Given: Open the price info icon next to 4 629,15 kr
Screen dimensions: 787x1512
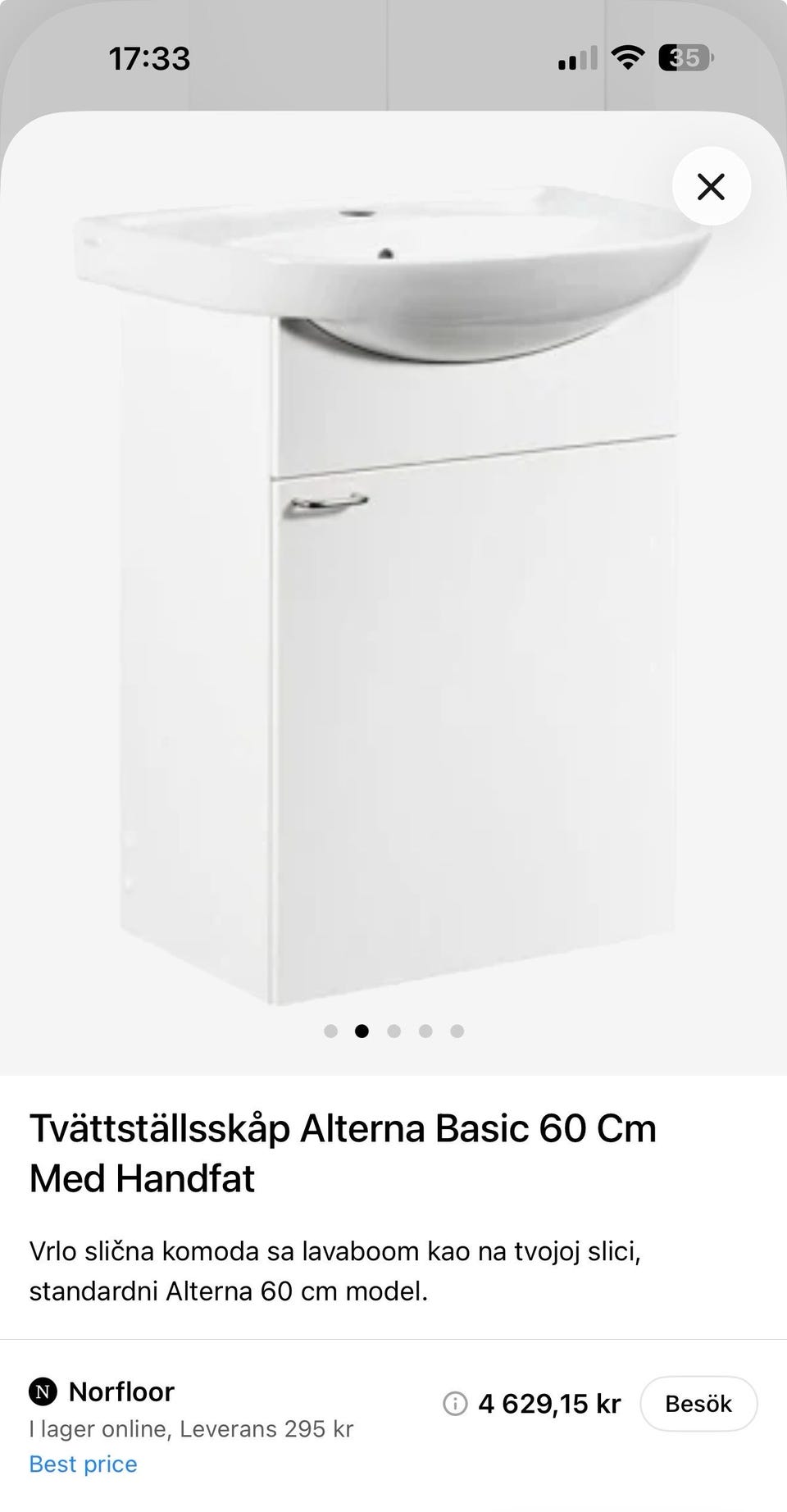Looking at the screenshot, I should click(454, 1405).
